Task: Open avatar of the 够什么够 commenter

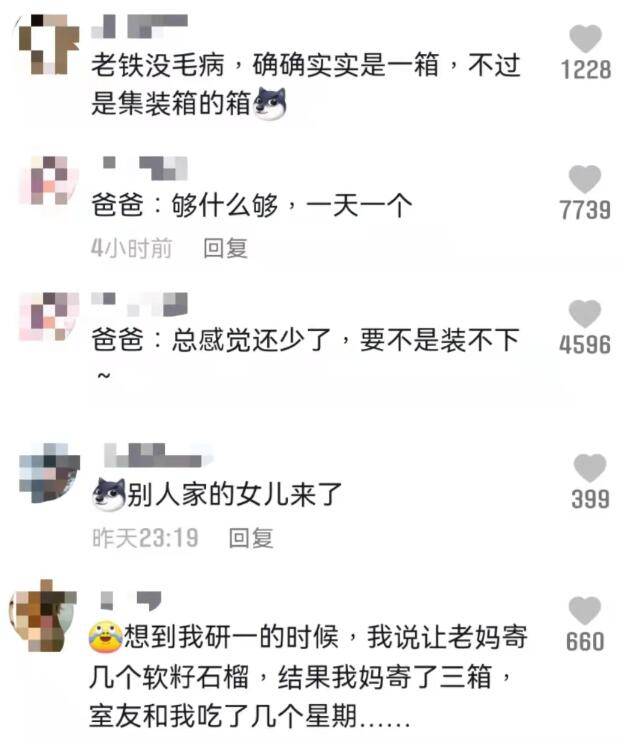Action: (x=48, y=182)
